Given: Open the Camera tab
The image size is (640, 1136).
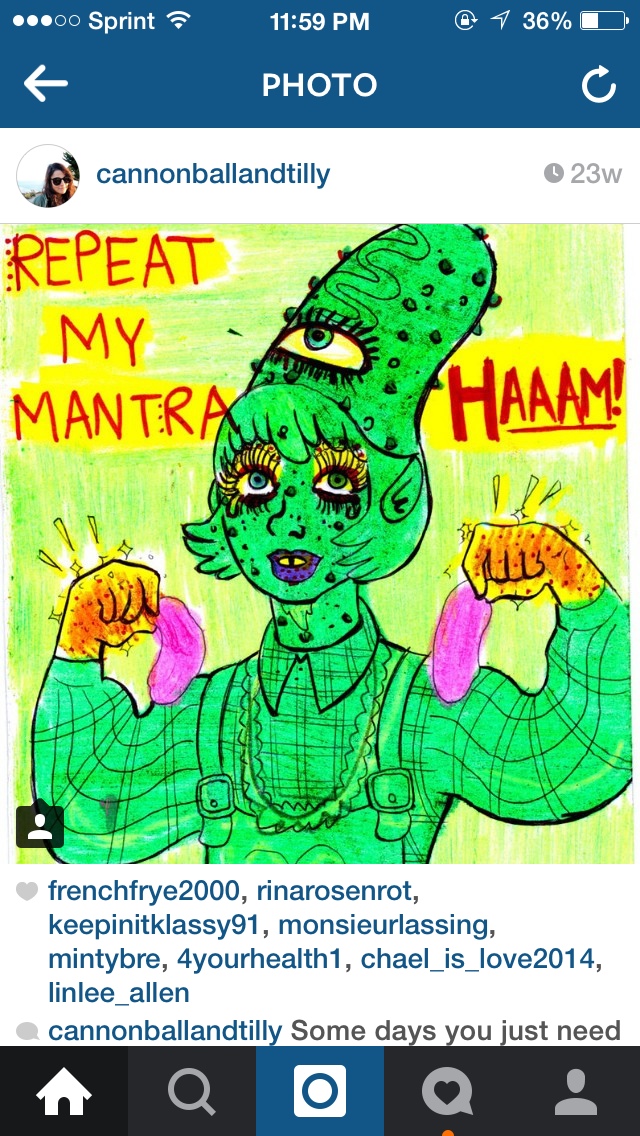Looking at the screenshot, I should coord(320,1091).
